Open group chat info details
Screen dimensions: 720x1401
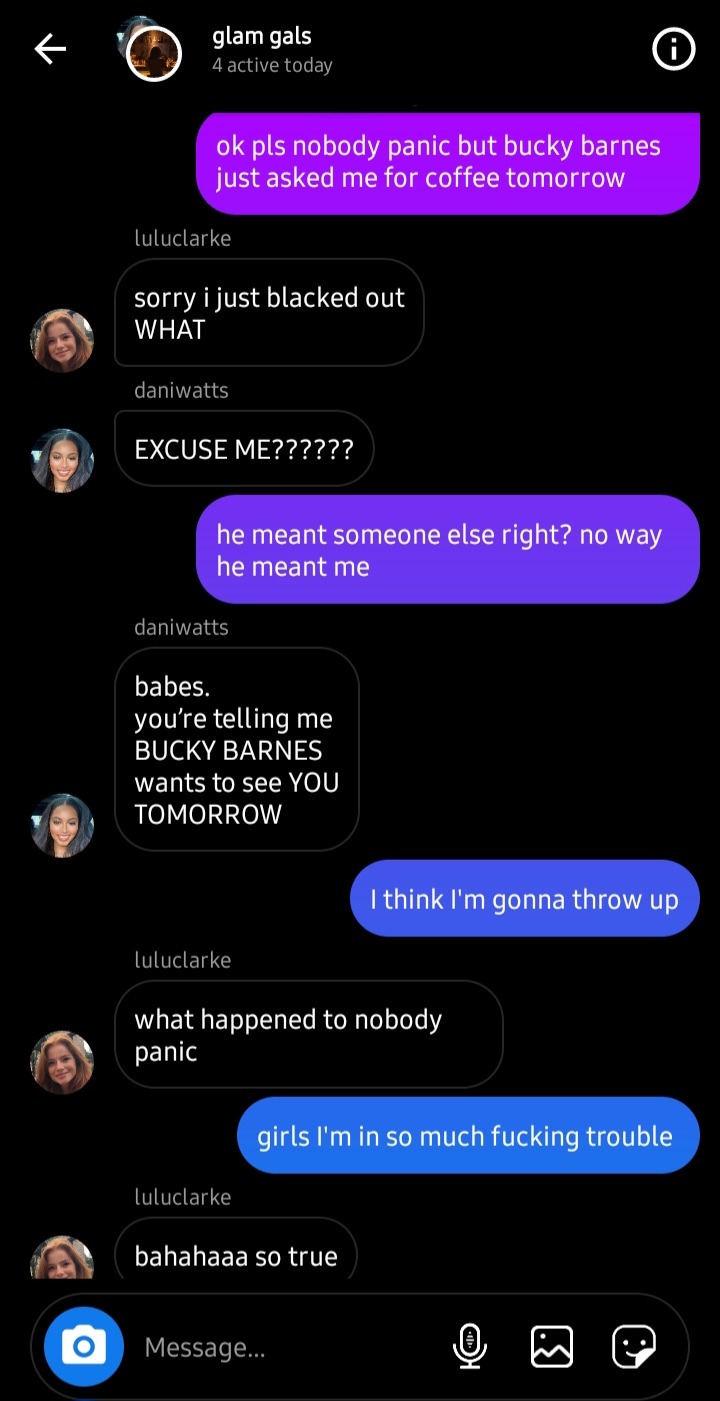pos(673,49)
